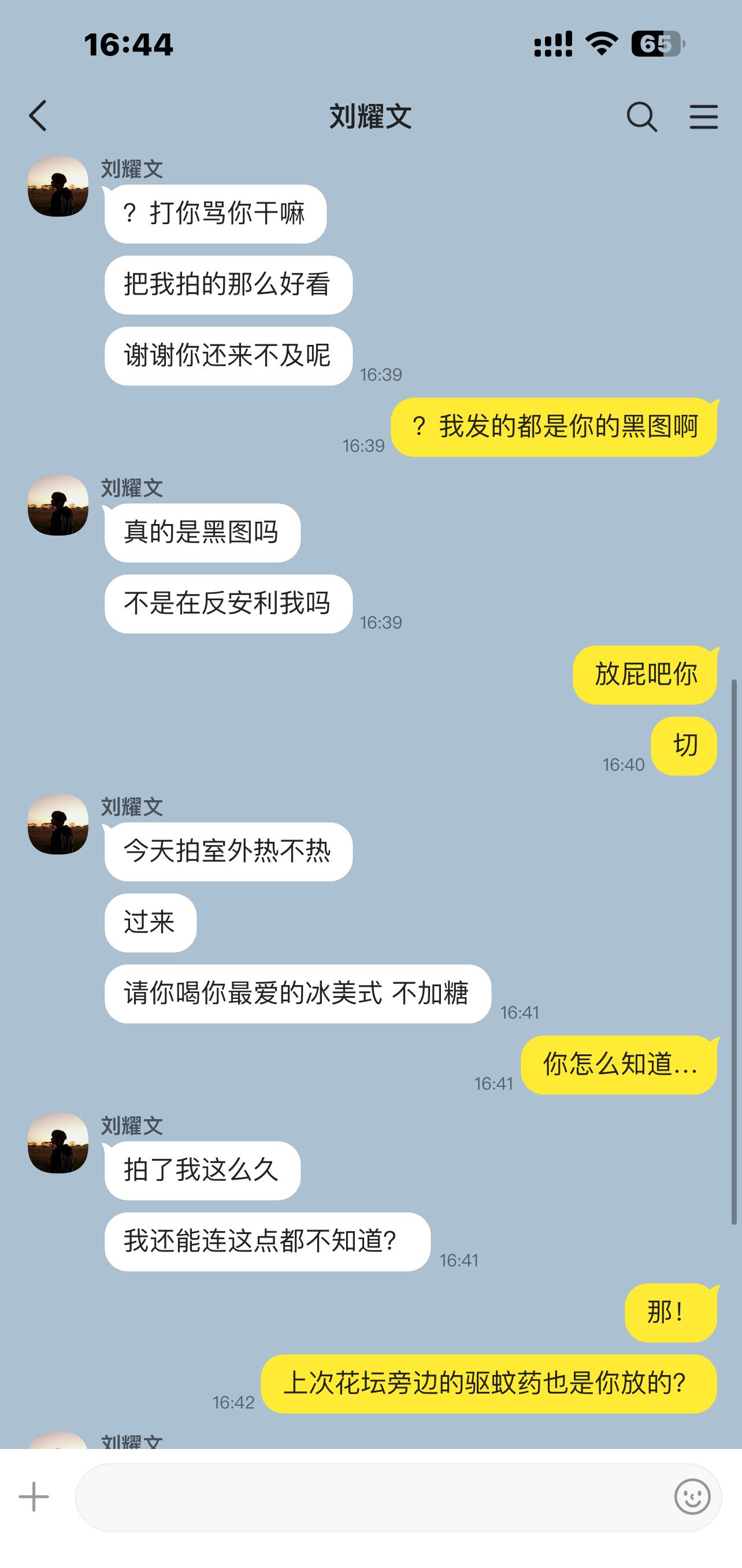Focus the message input field

[x=372, y=1497]
